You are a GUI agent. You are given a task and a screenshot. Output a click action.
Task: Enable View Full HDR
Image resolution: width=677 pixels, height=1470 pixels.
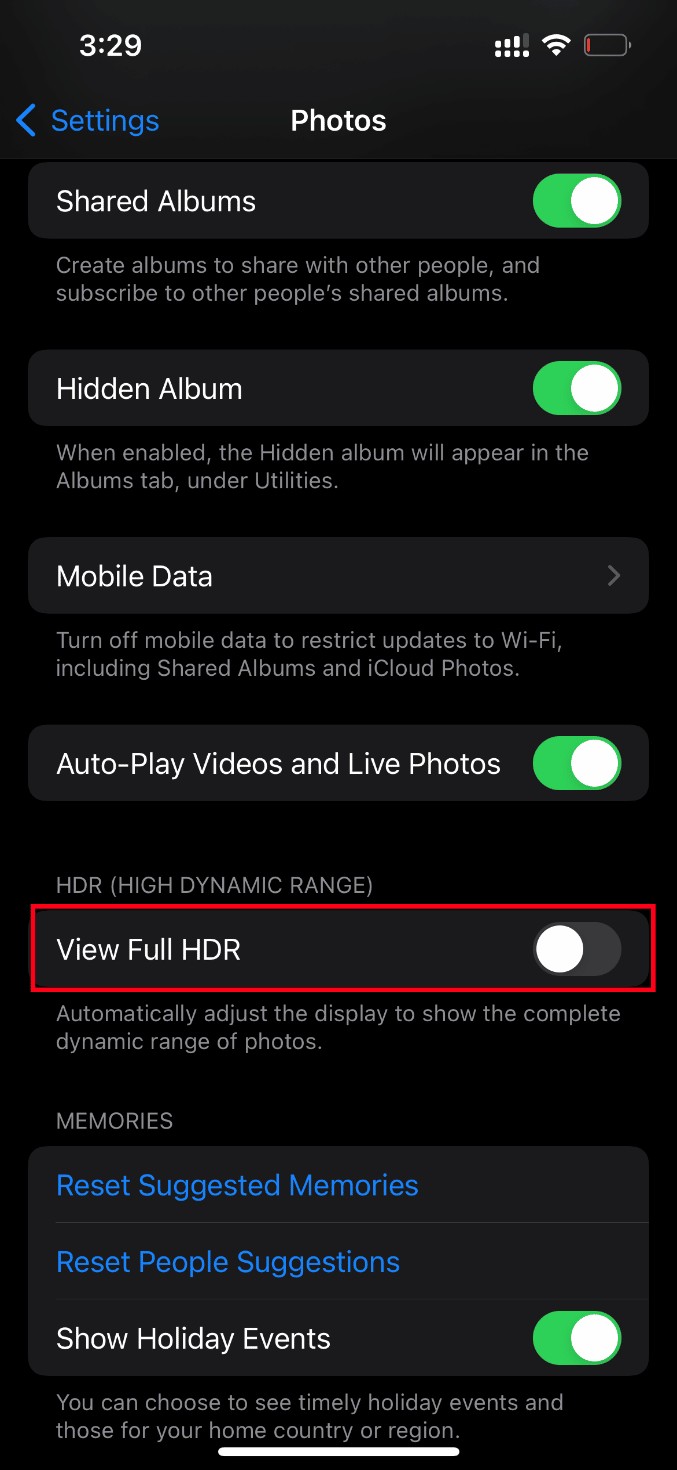point(576,949)
